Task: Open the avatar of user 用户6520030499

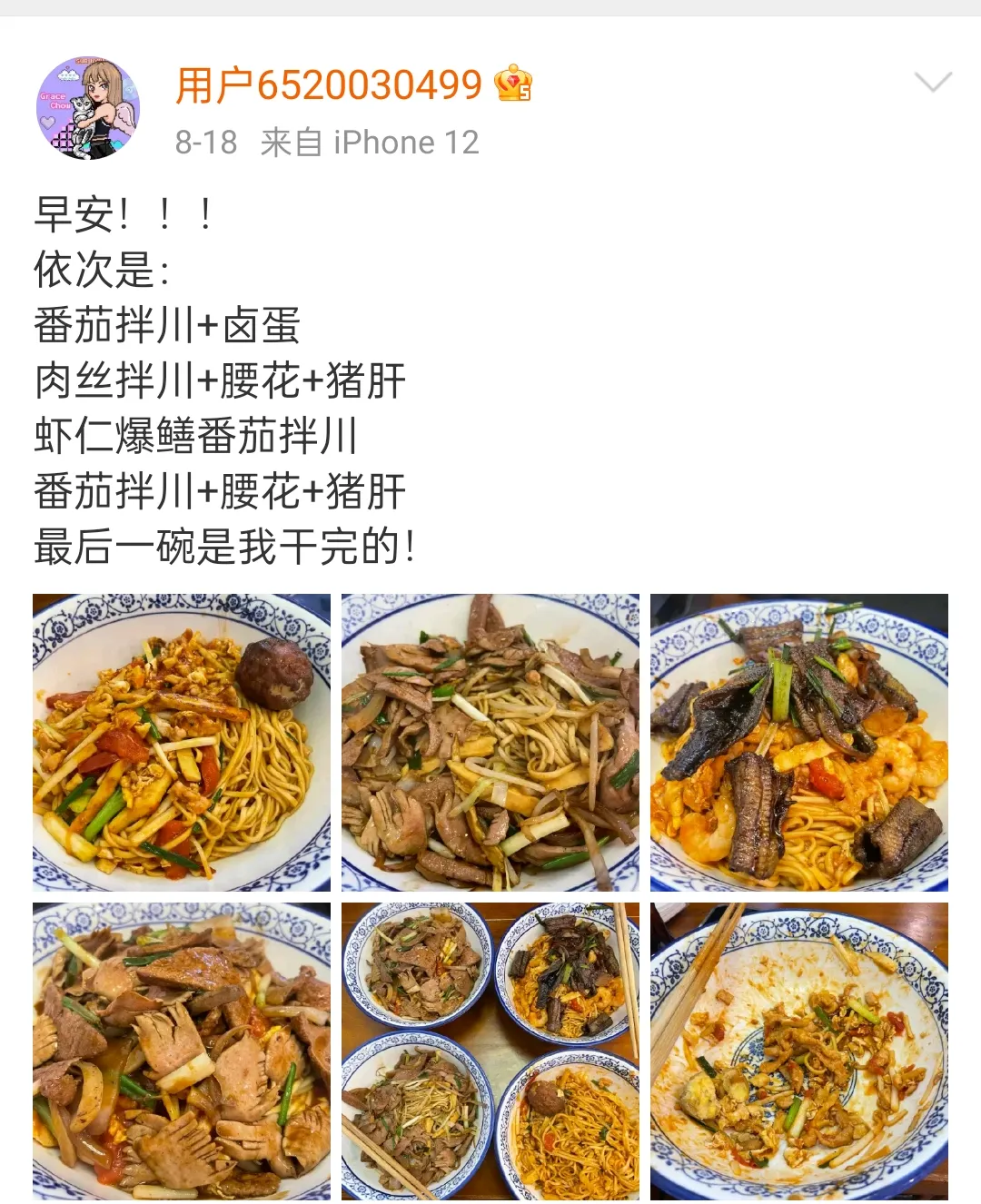Action: click(x=88, y=108)
